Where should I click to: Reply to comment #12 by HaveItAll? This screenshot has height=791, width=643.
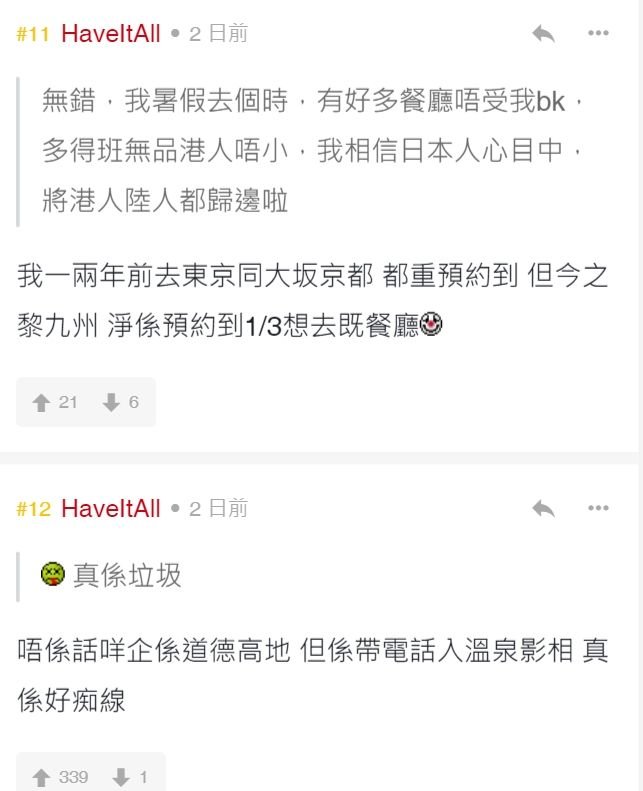[x=543, y=509]
